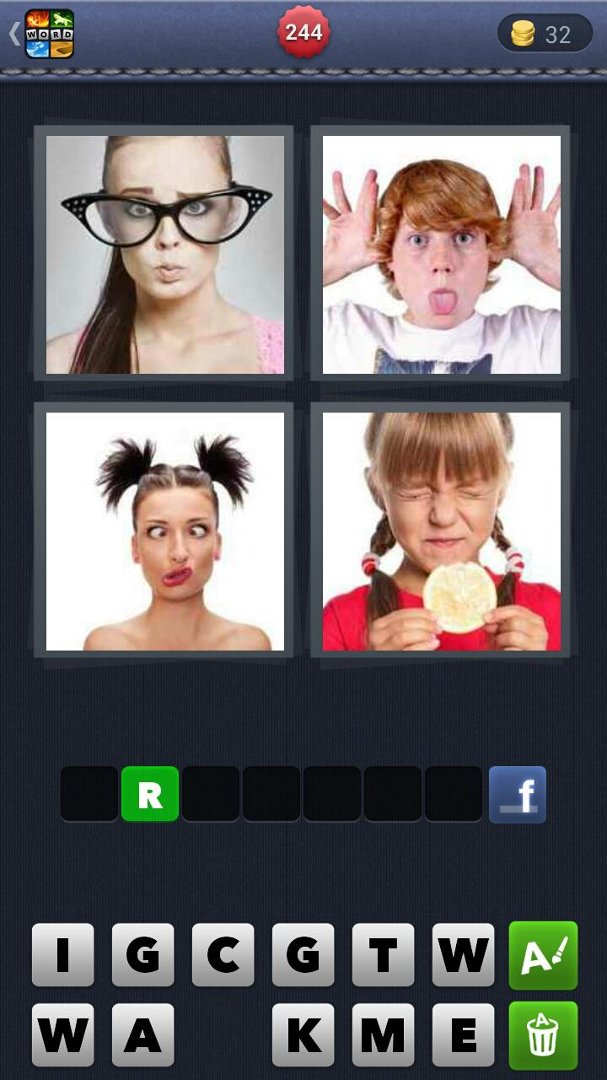
Task: Pick the letter C tile
Action: [x=223, y=955]
